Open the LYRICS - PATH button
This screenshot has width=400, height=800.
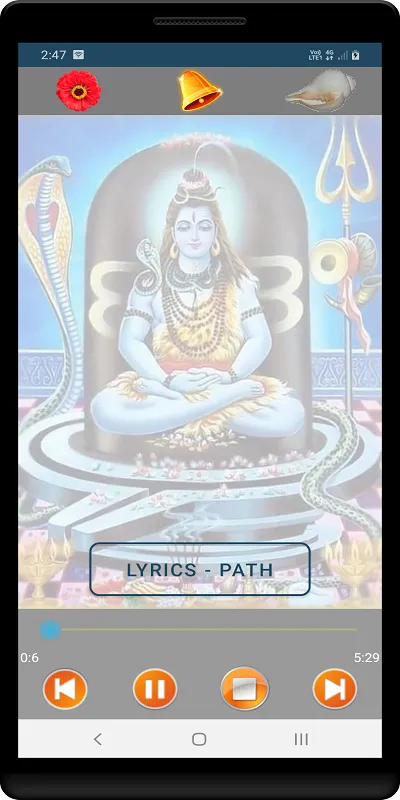pos(200,569)
